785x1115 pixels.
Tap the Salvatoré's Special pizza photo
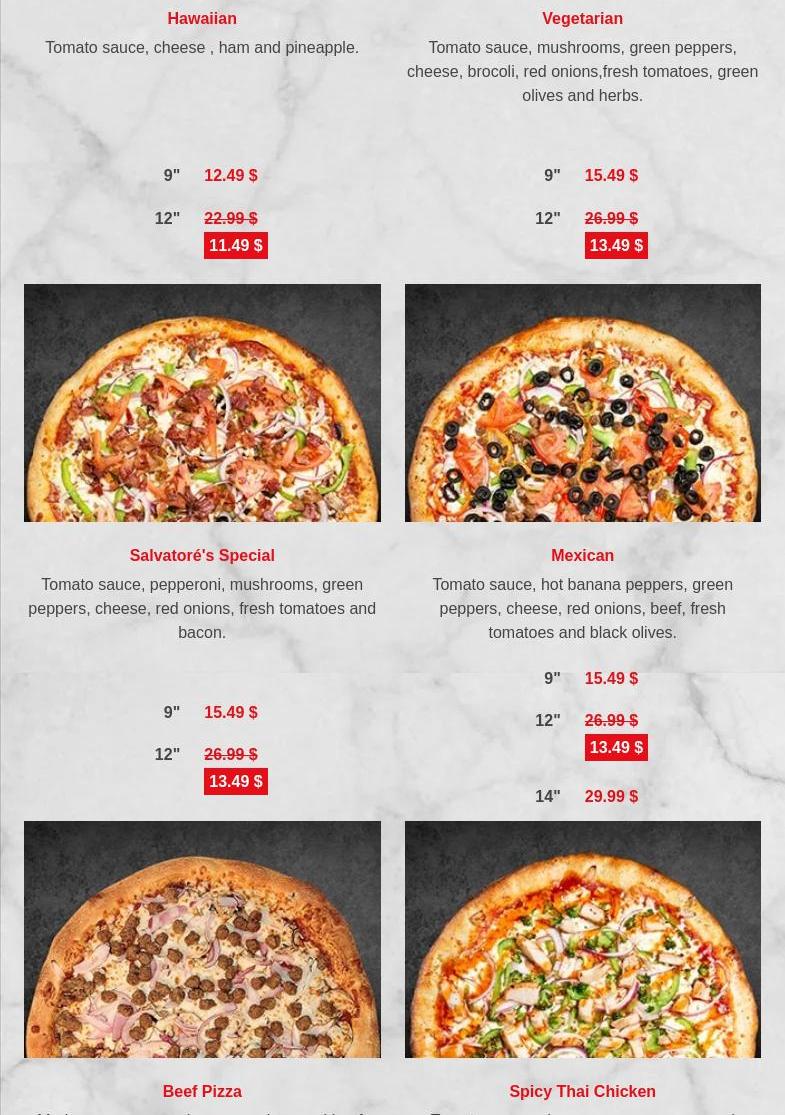pos(202,403)
